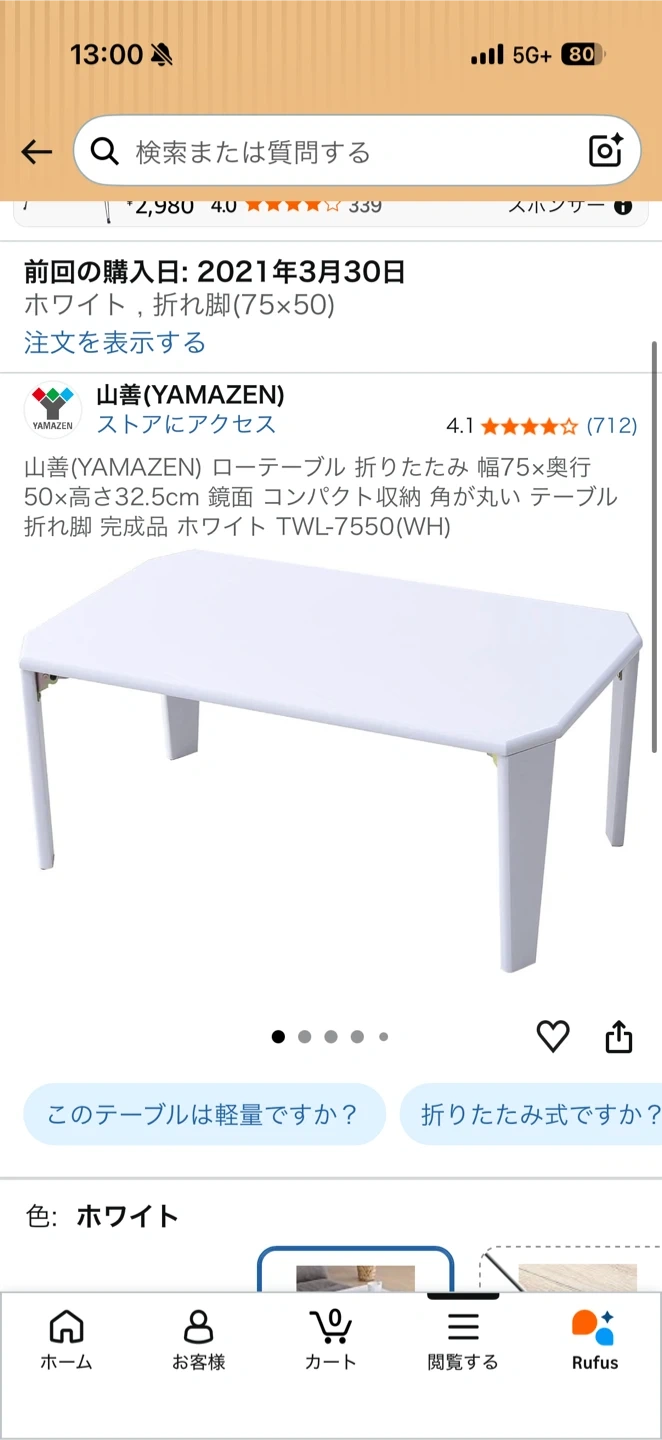Open the sponsored ad info icon
Viewport: 662px width, 1440px height.
tap(623, 207)
